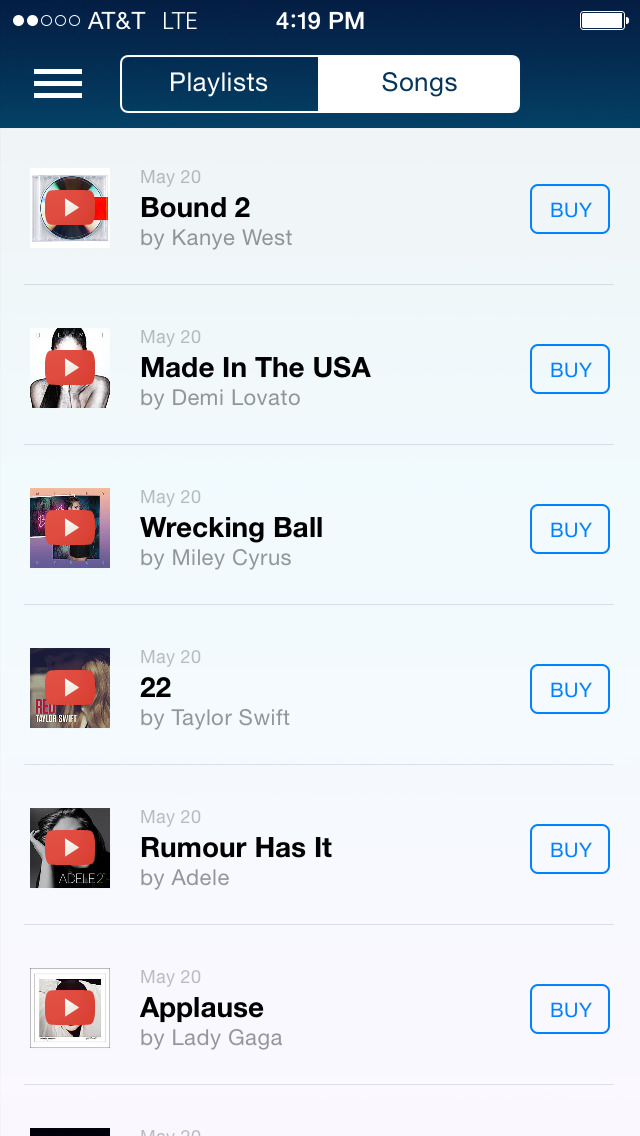The height and width of the screenshot is (1136, 640).
Task: Buy the song 22
Action: 570,689
